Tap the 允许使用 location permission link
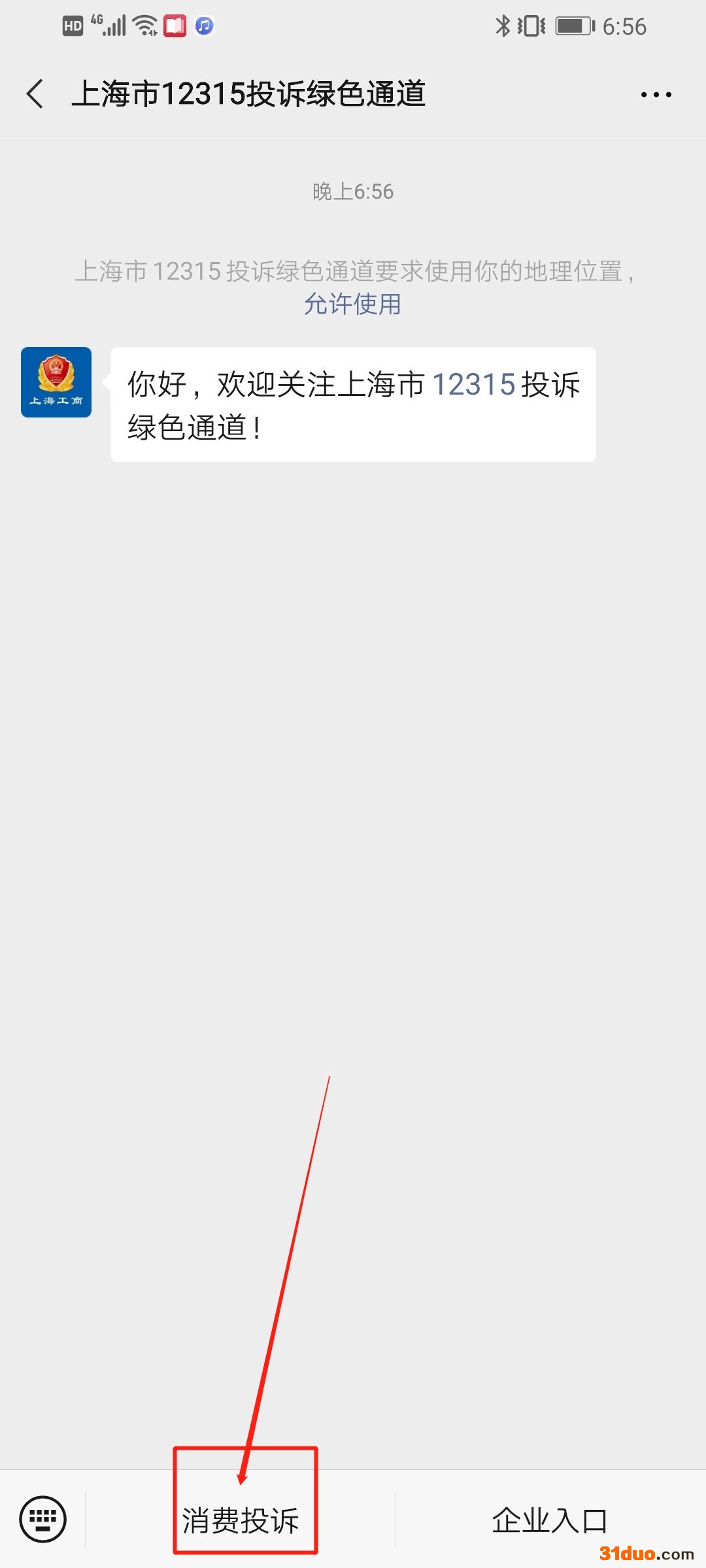This screenshot has height=1568, width=706. tap(352, 304)
